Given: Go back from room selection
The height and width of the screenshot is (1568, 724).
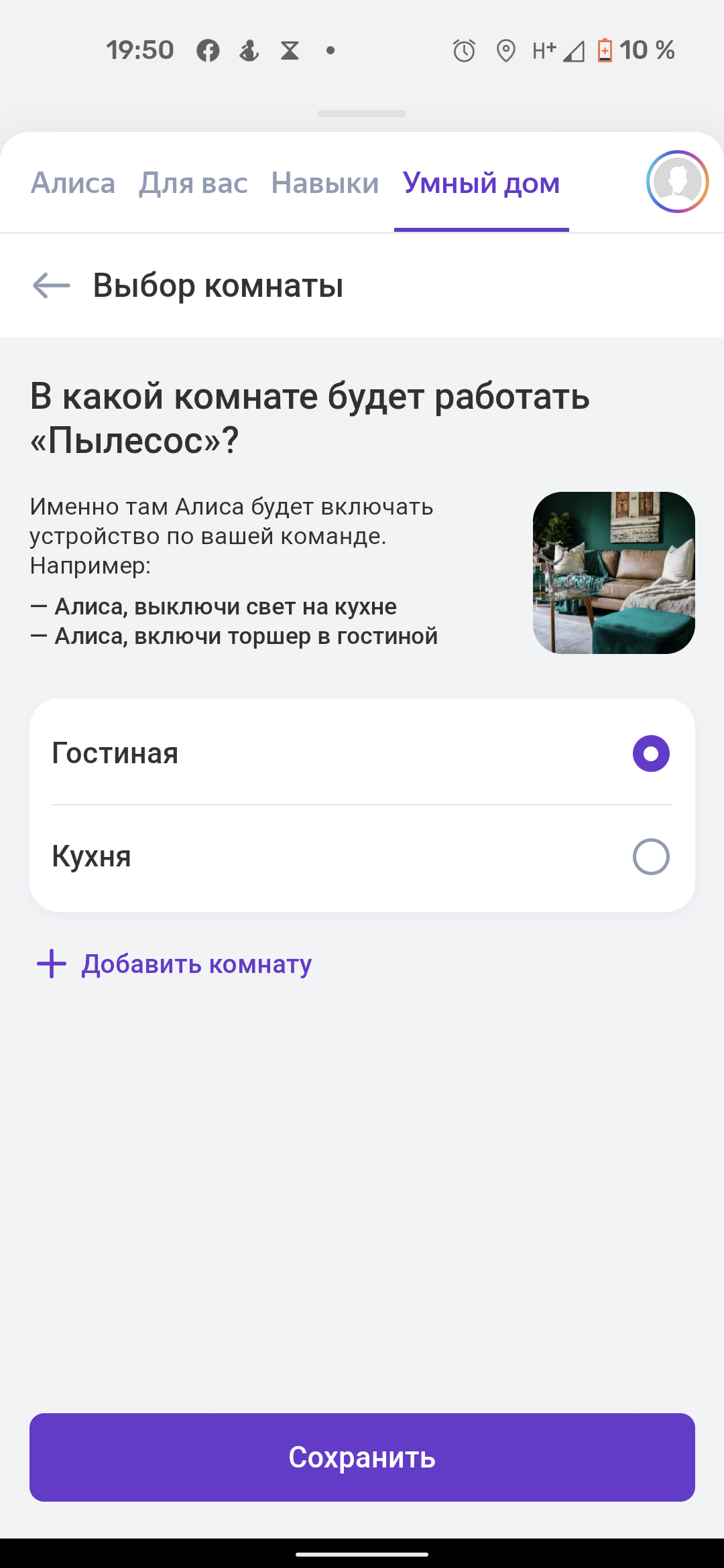Looking at the screenshot, I should pos(52,285).
